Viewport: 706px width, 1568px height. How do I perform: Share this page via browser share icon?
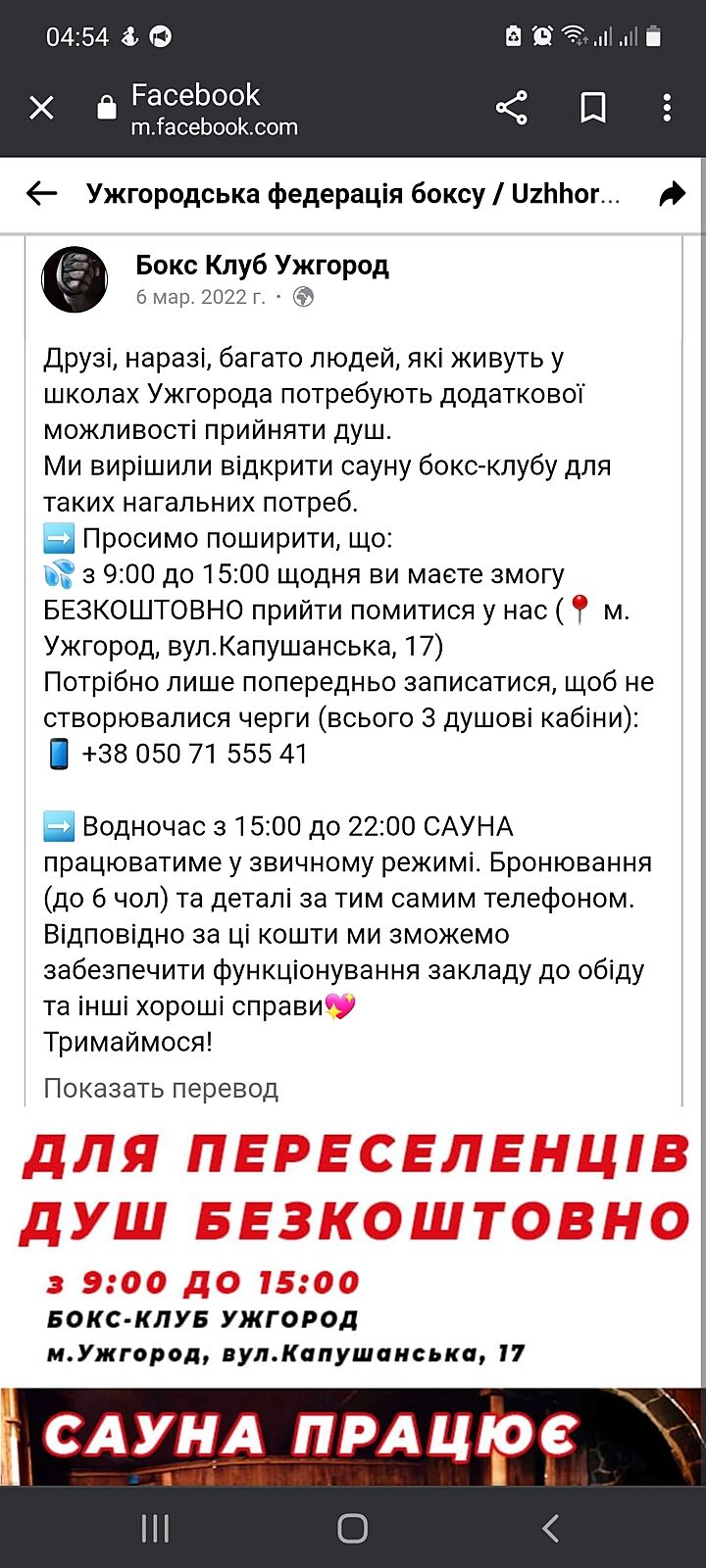[511, 108]
